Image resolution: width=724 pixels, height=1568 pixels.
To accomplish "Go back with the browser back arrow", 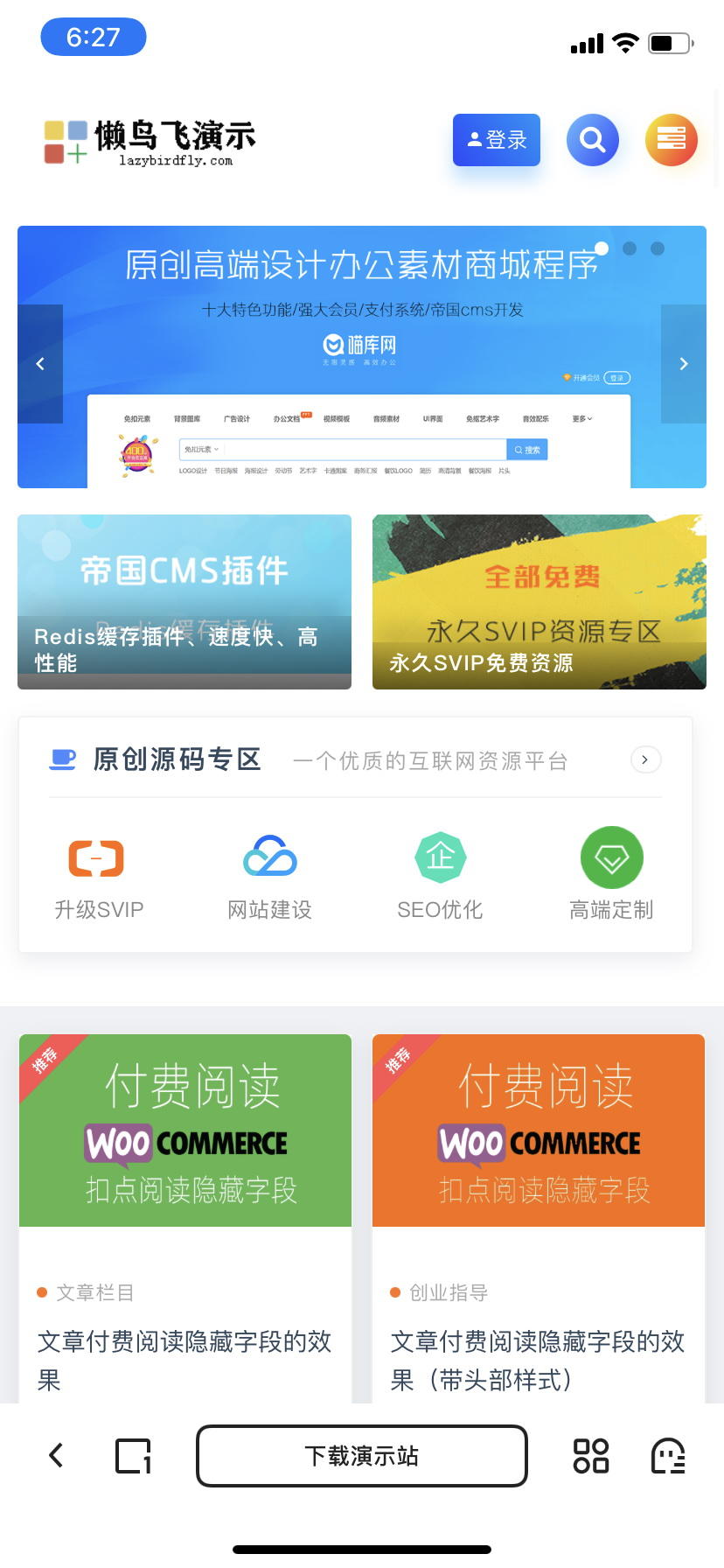I will [56, 1455].
